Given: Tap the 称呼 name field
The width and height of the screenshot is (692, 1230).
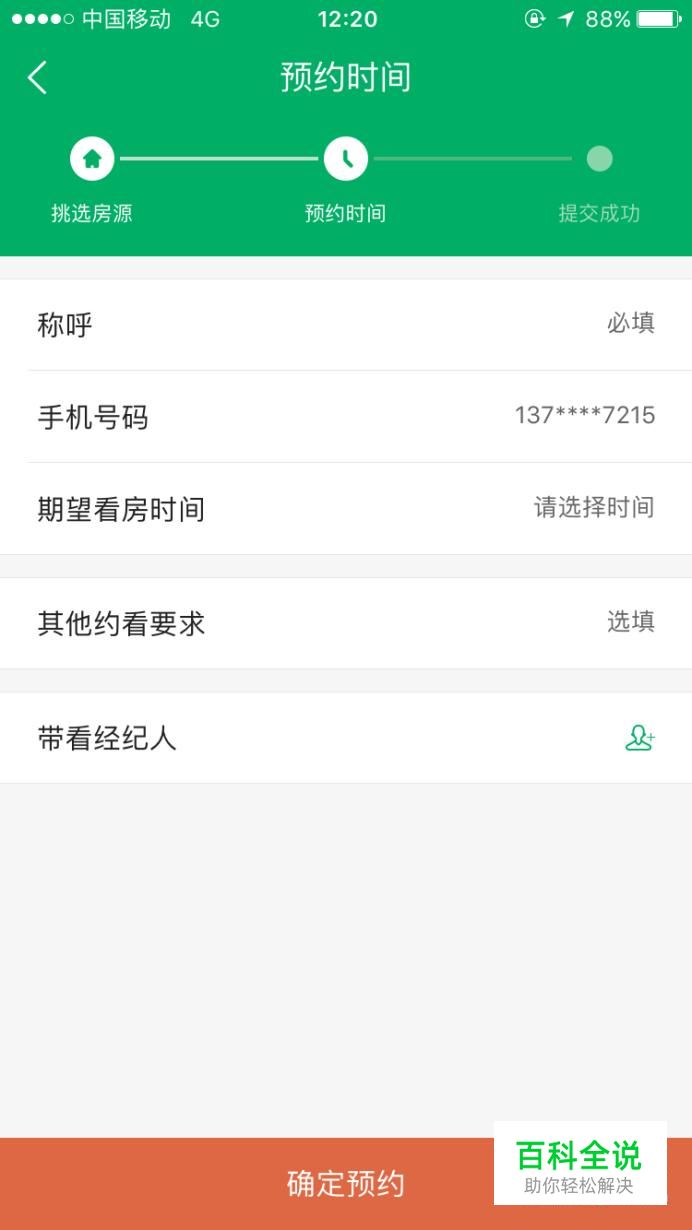Looking at the screenshot, I should (x=346, y=324).
